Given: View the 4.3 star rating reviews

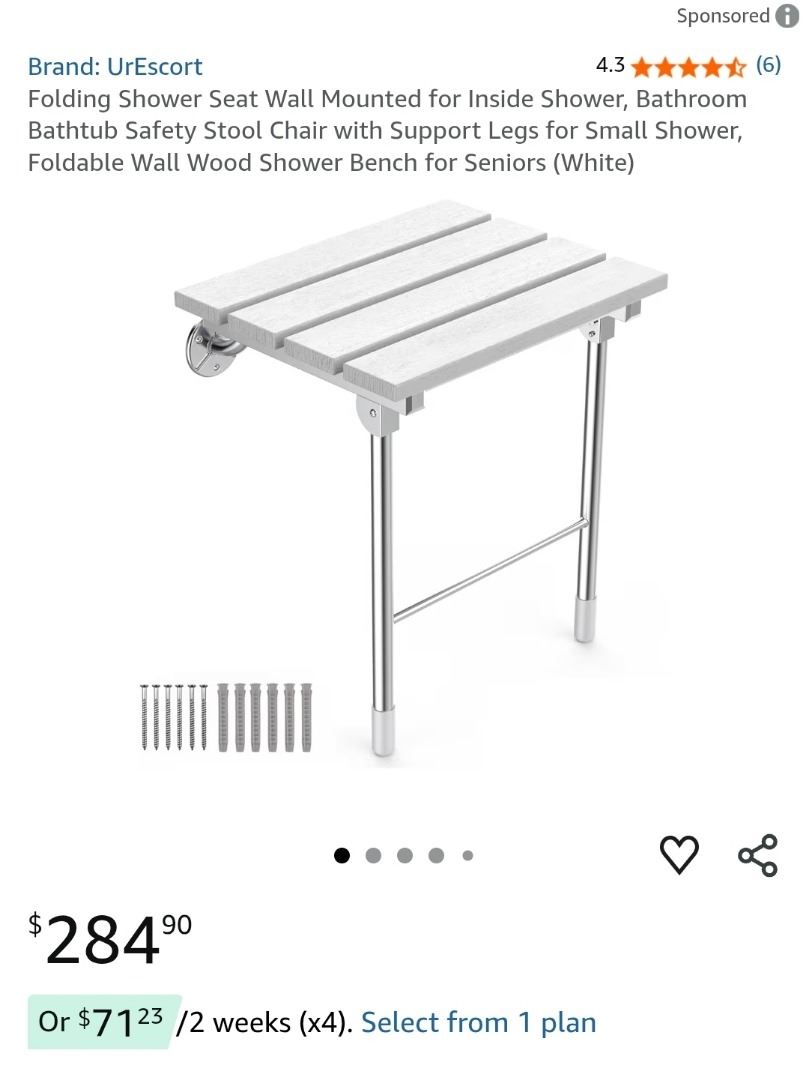Looking at the screenshot, I should click(688, 67).
